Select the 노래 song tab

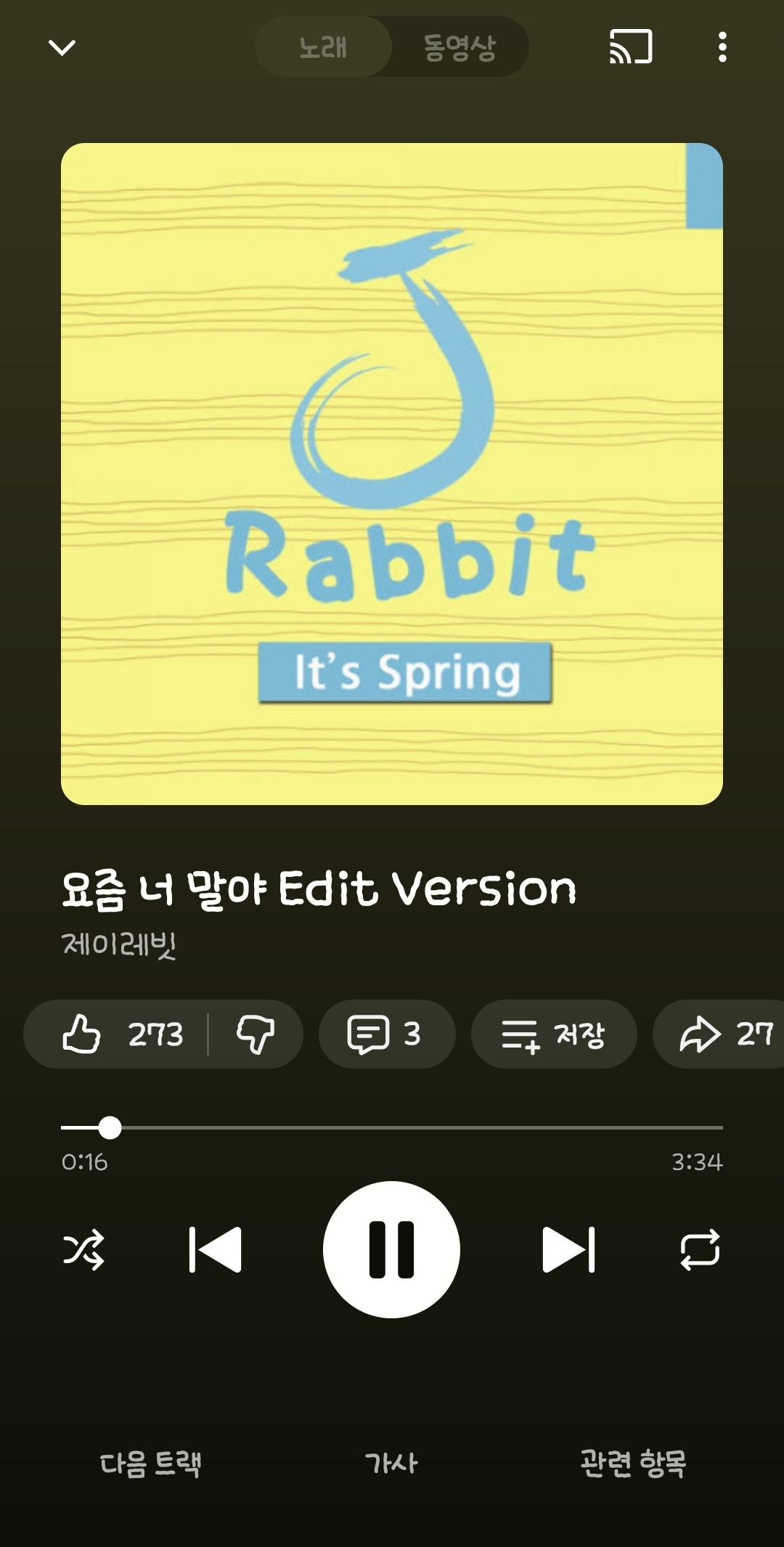pyautogui.click(x=323, y=47)
